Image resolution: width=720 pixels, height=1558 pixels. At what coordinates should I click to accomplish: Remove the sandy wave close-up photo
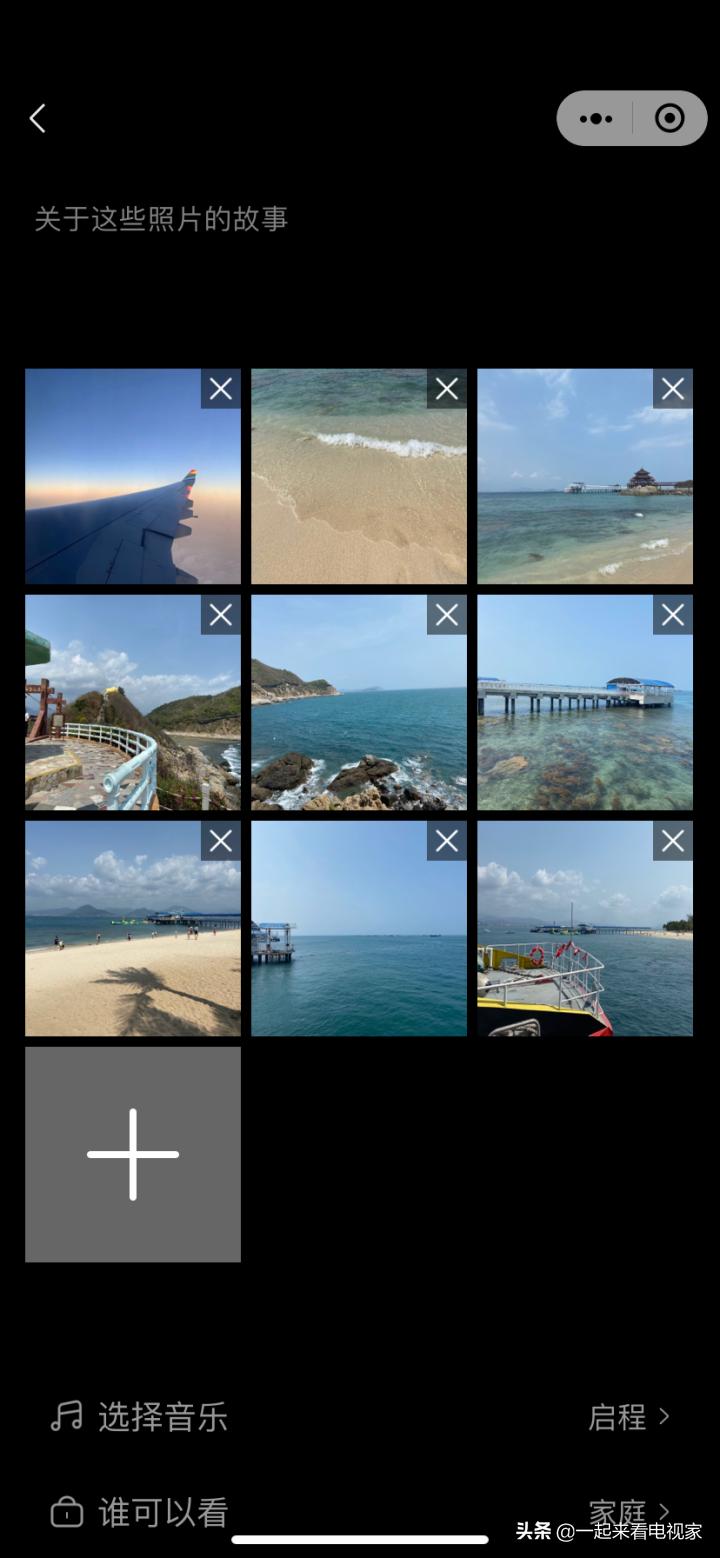pos(447,389)
